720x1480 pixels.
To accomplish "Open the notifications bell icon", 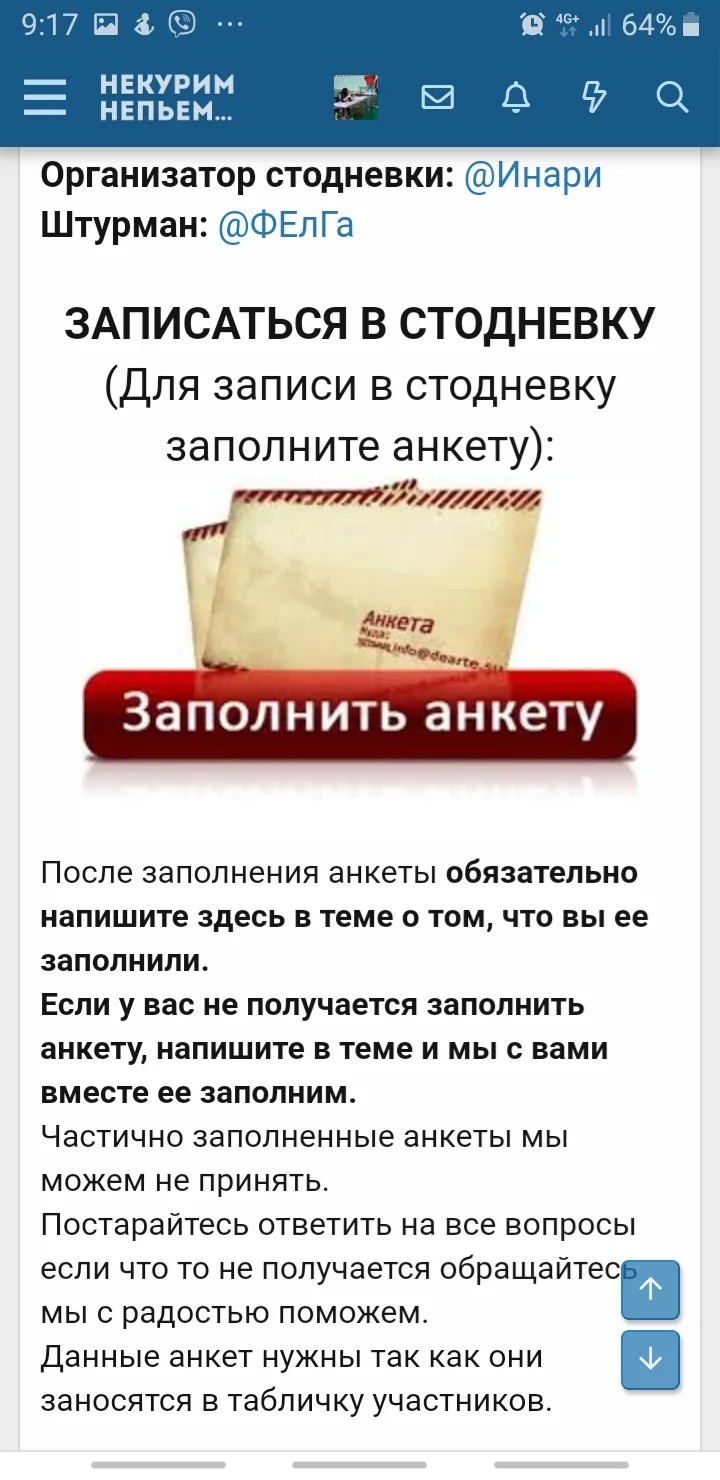I will pyautogui.click(x=516, y=97).
